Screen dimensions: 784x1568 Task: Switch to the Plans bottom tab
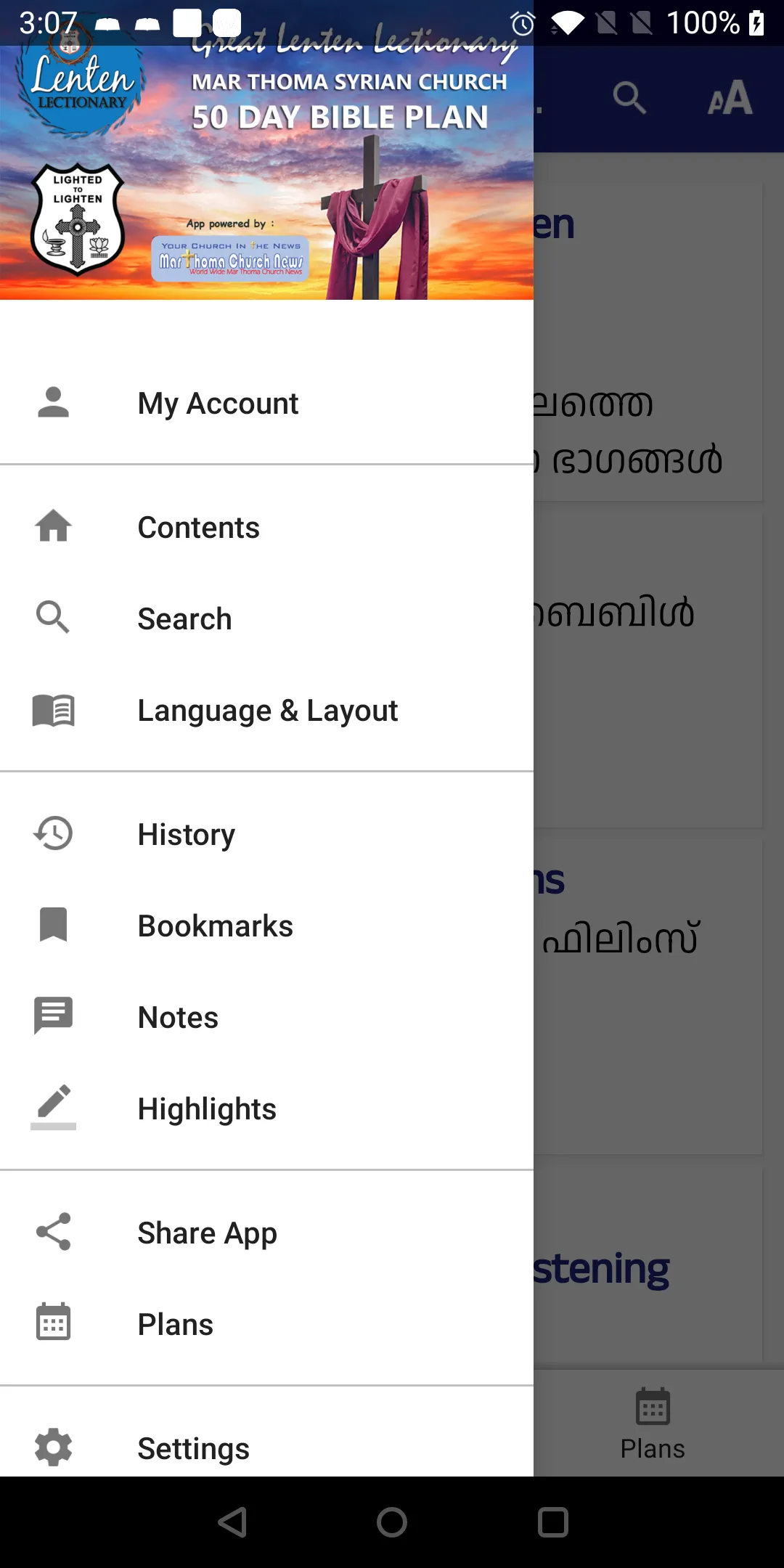[652, 1424]
